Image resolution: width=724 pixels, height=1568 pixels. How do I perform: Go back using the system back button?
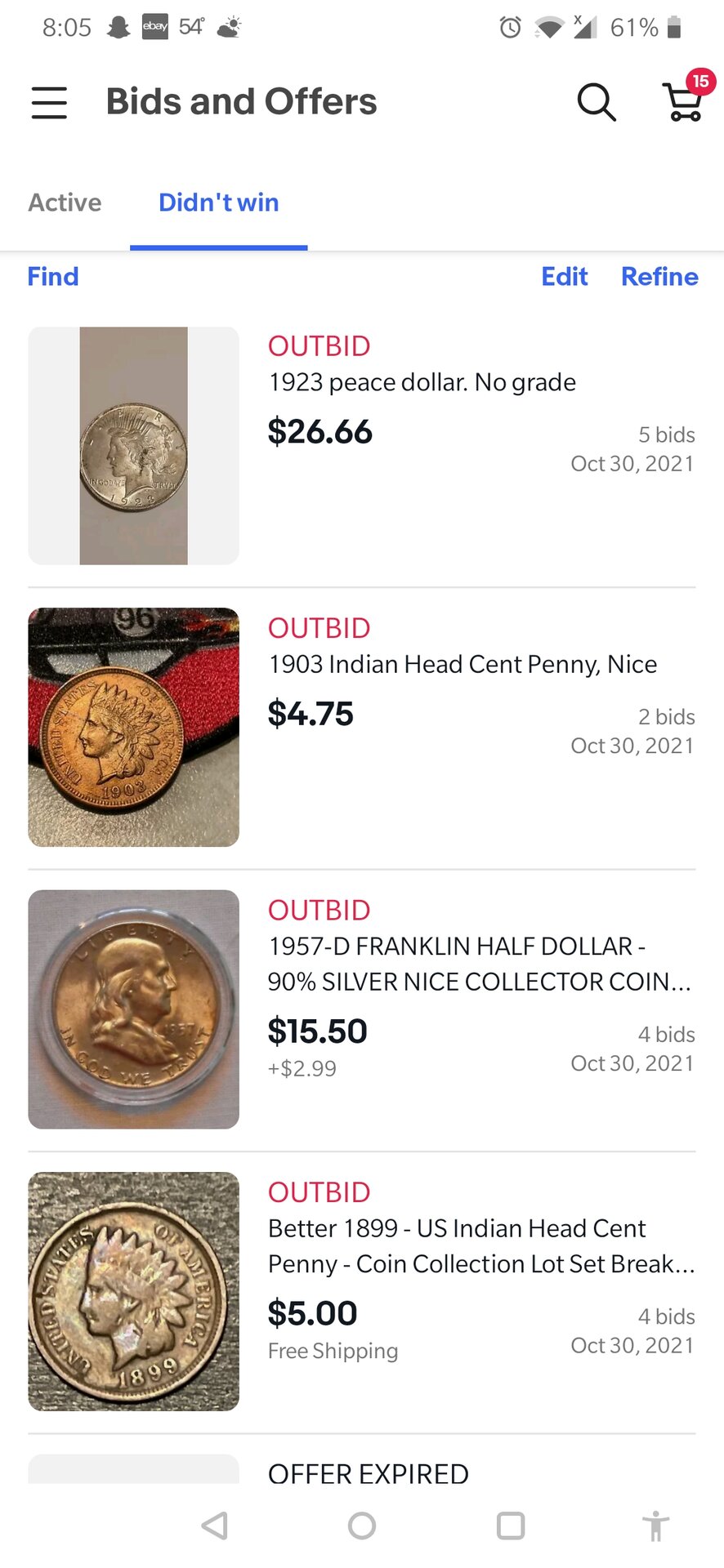point(215,1526)
